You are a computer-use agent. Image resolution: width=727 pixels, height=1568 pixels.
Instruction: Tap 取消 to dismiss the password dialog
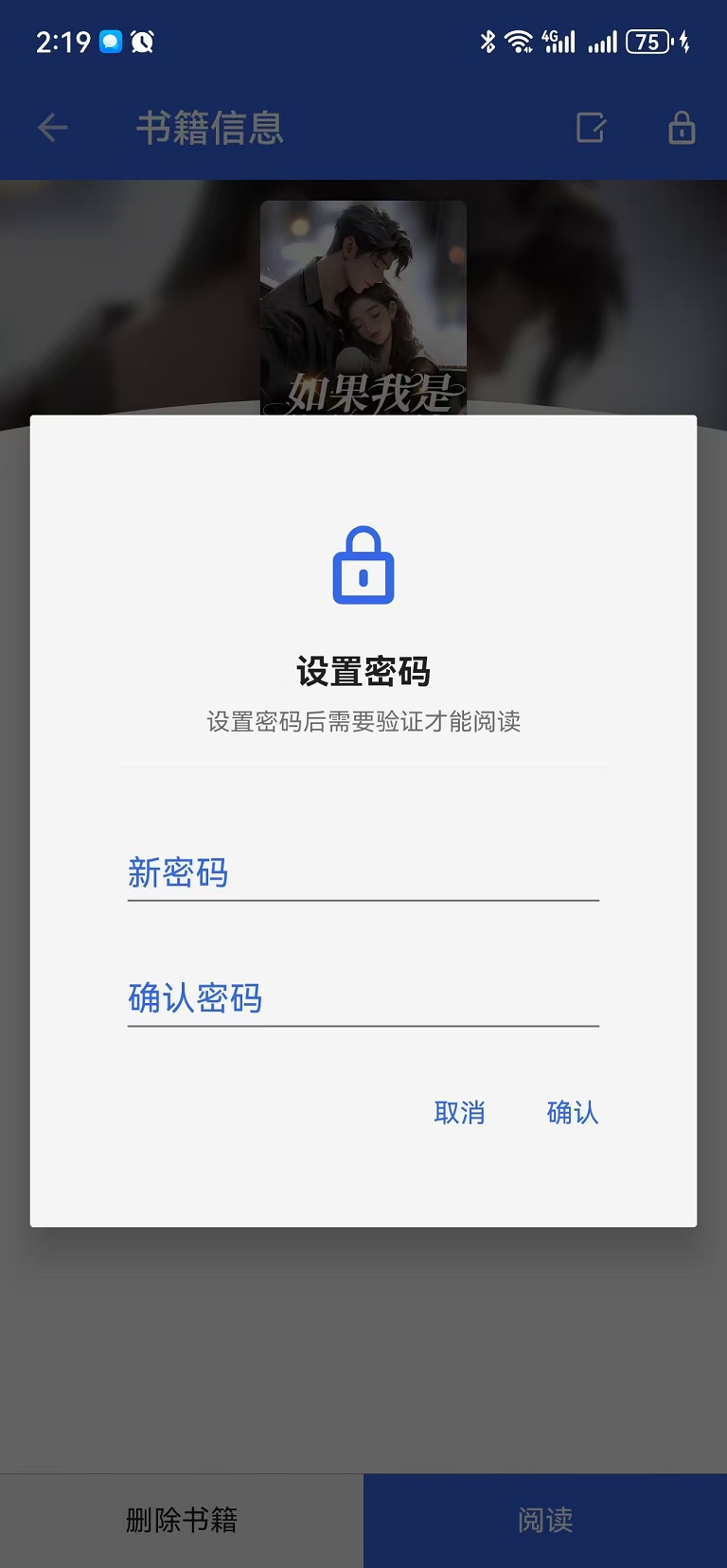coord(460,1114)
